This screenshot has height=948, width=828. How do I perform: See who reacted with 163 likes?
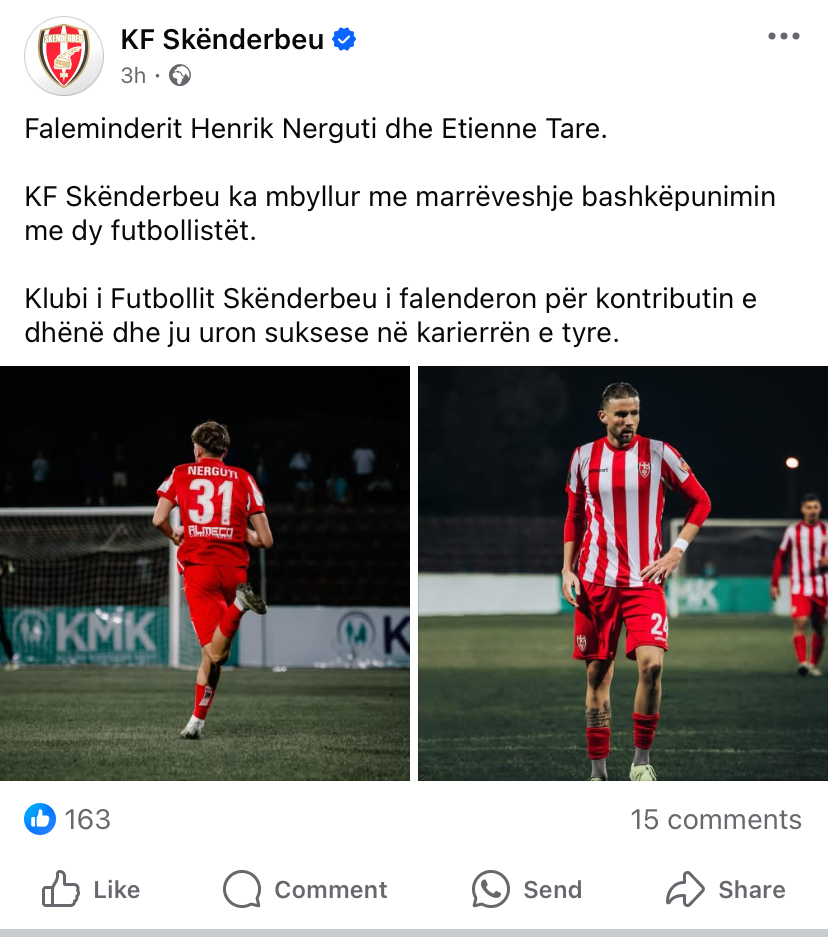tap(68, 820)
